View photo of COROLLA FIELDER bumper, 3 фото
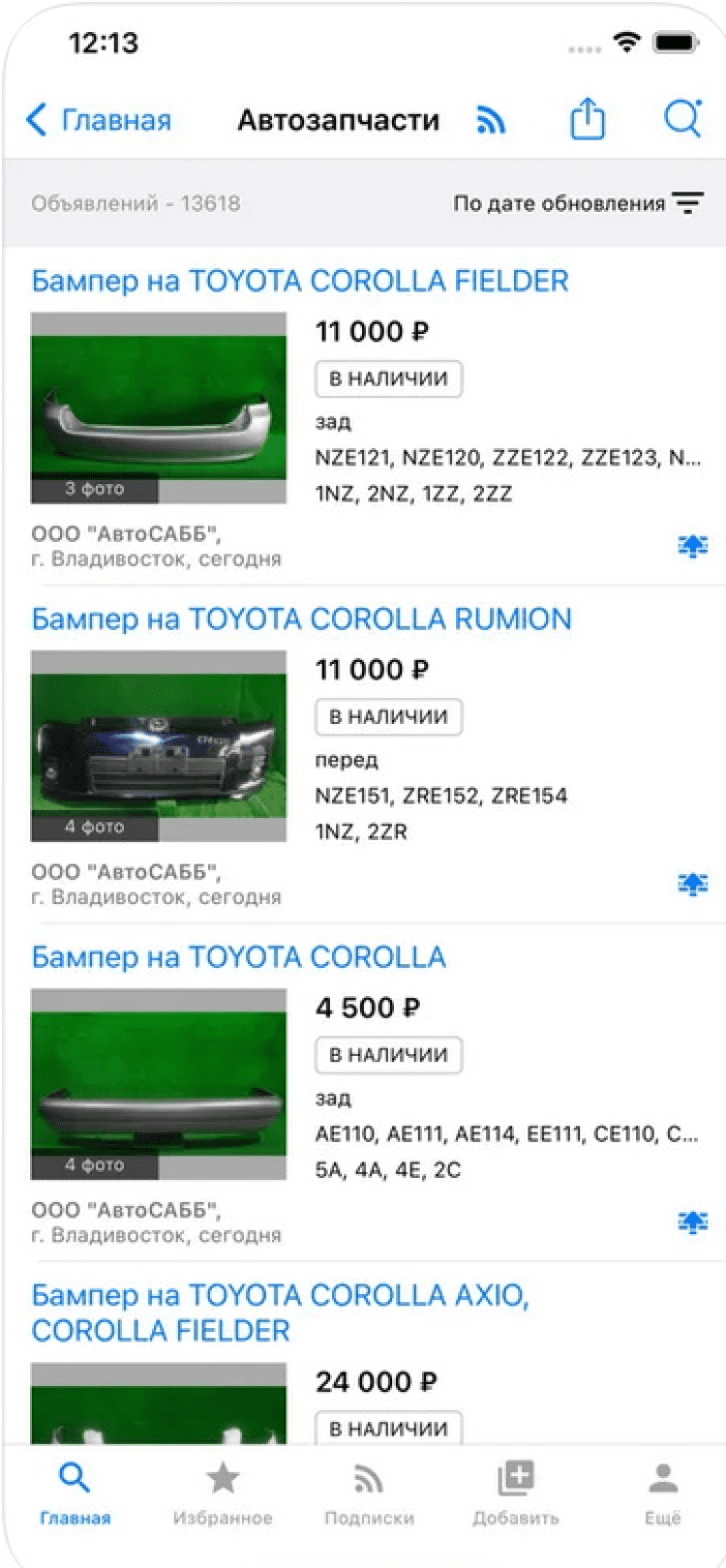The width and height of the screenshot is (726, 1568). coord(159,407)
